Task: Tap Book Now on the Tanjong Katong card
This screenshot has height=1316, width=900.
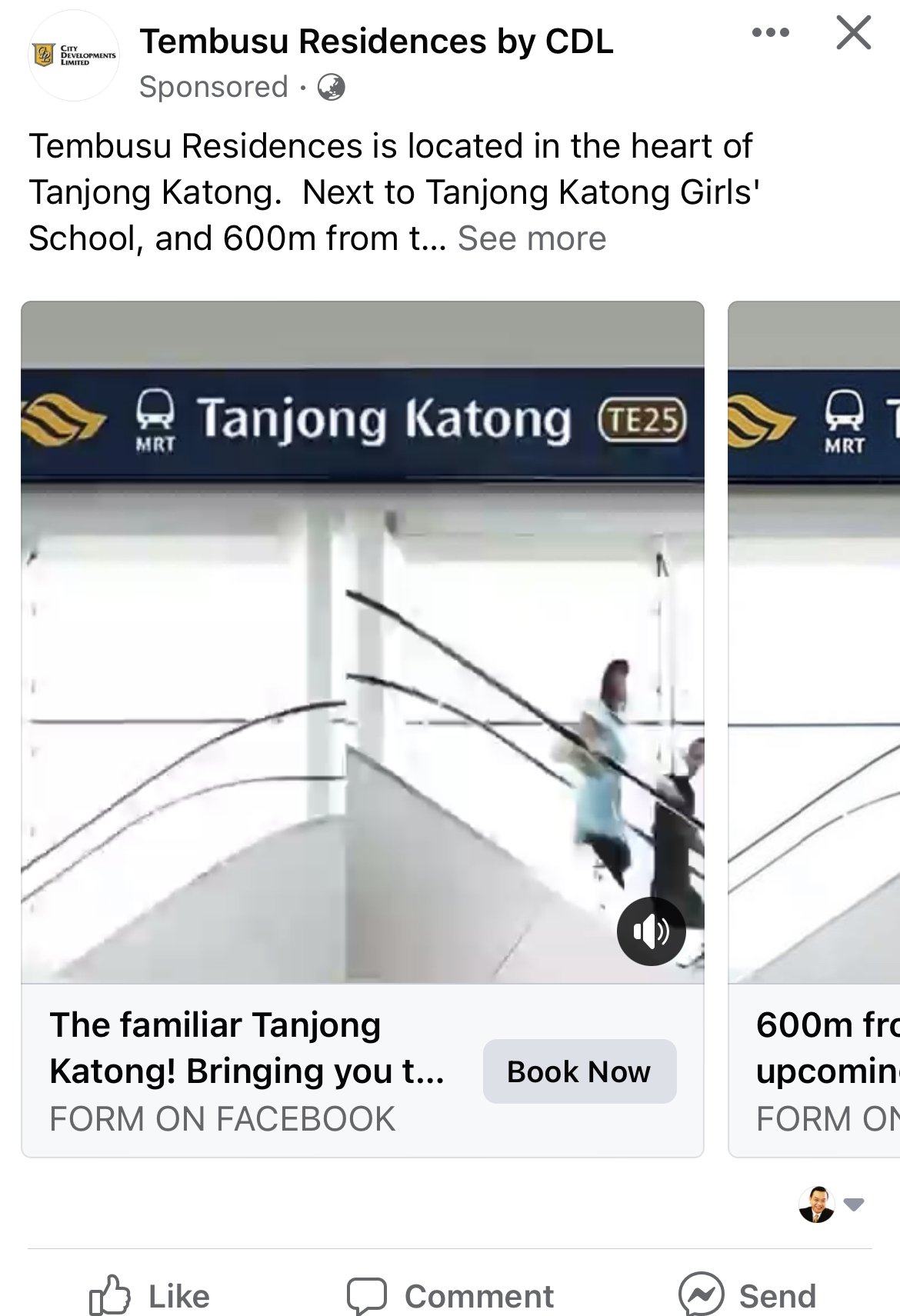Action: coord(579,1071)
